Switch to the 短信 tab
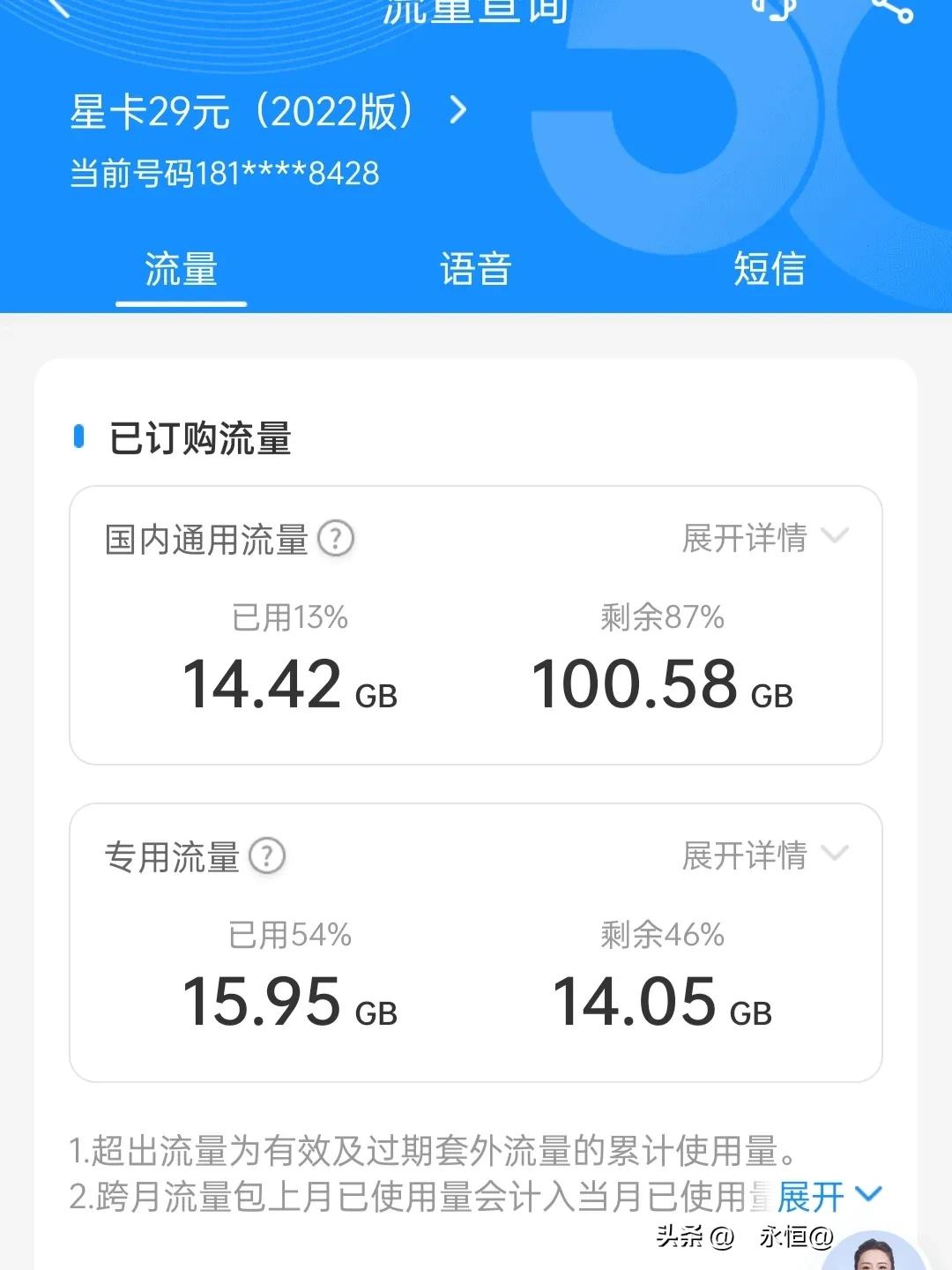Screen dimensions: 952x1270 click(x=769, y=271)
